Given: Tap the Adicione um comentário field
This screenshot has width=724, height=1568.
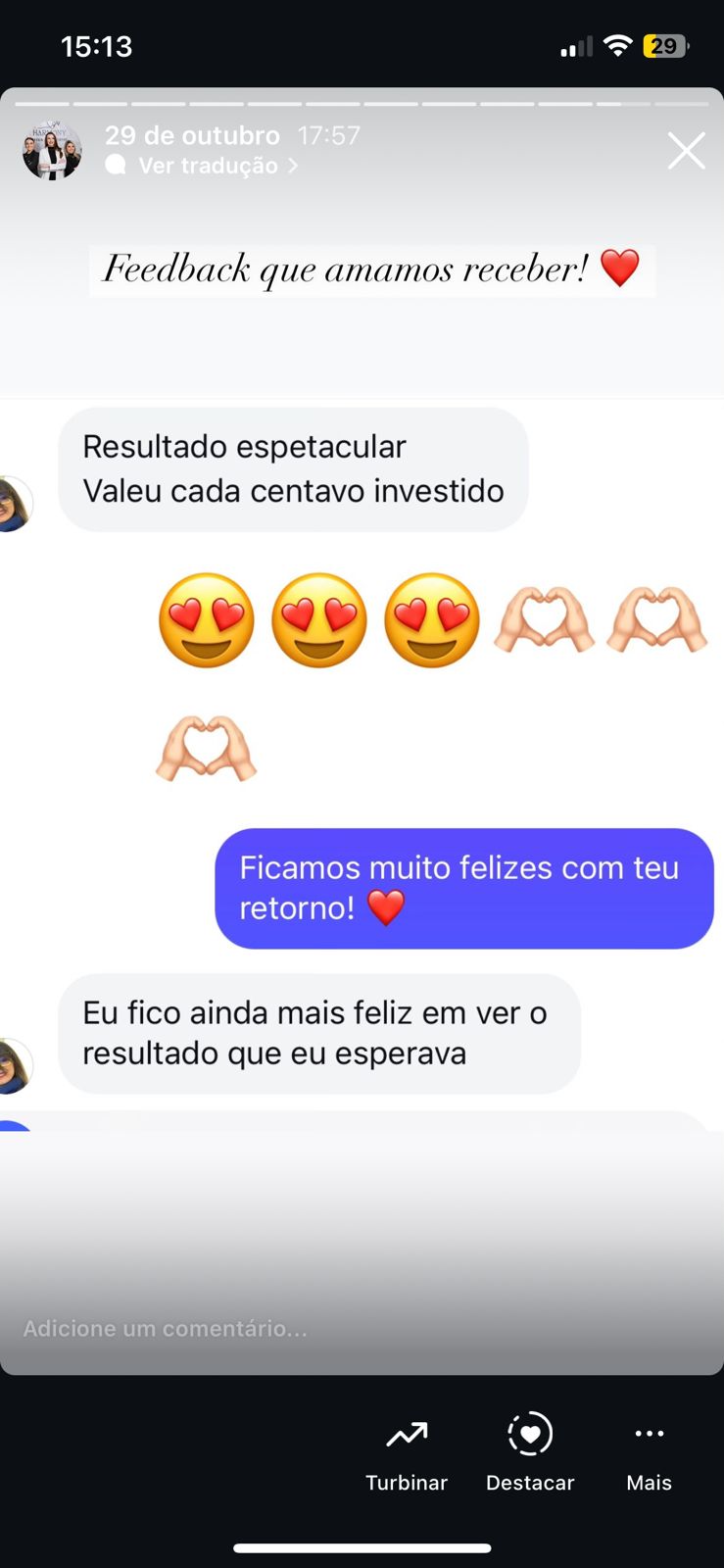Looking at the screenshot, I should (165, 1329).
